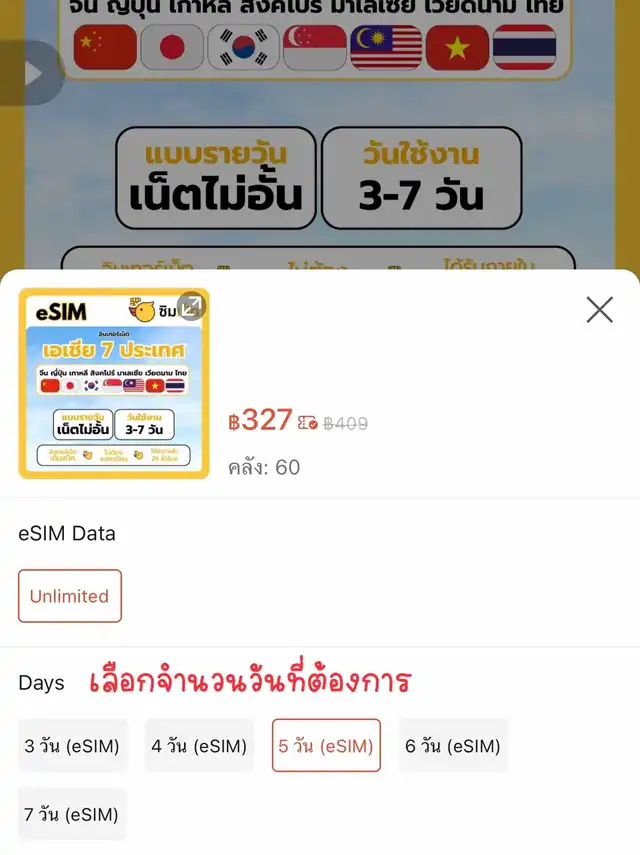Viewport: 640px width, 855px height.
Task: Choose the 4 วัน (eSIM) option
Action: point(199,746)
